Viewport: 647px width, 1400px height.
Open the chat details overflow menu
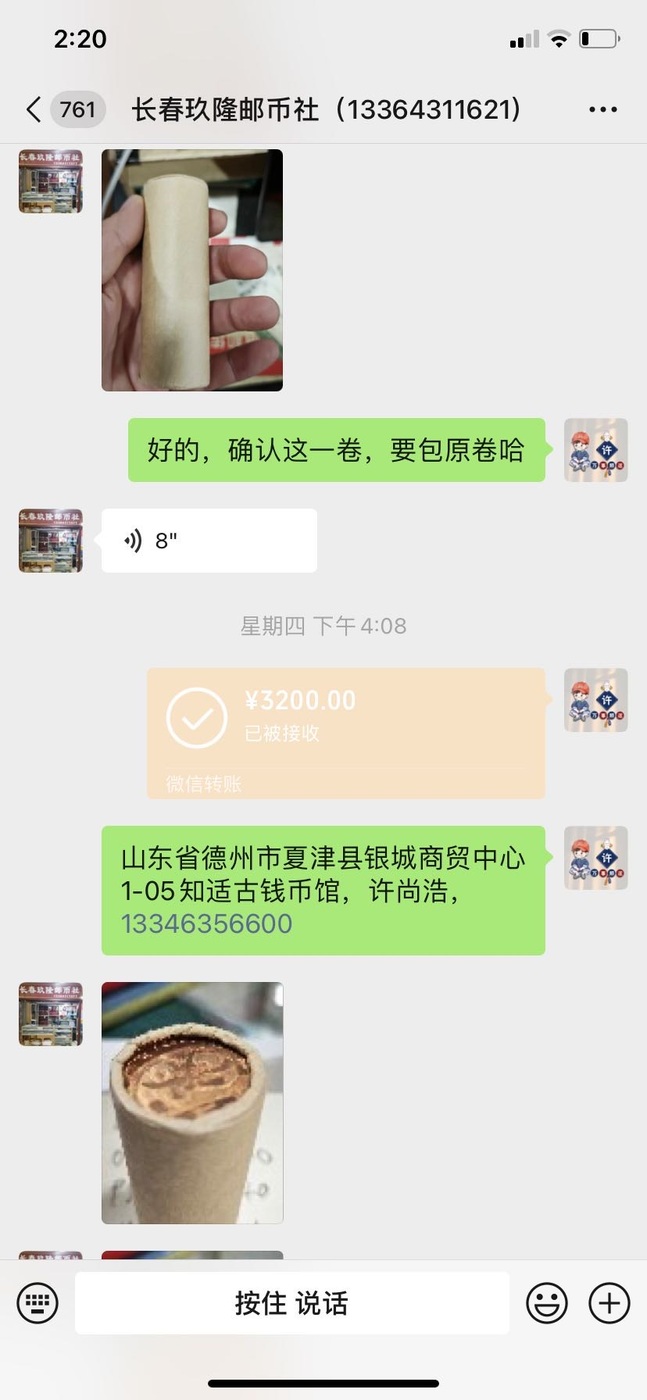coord(603,109)
